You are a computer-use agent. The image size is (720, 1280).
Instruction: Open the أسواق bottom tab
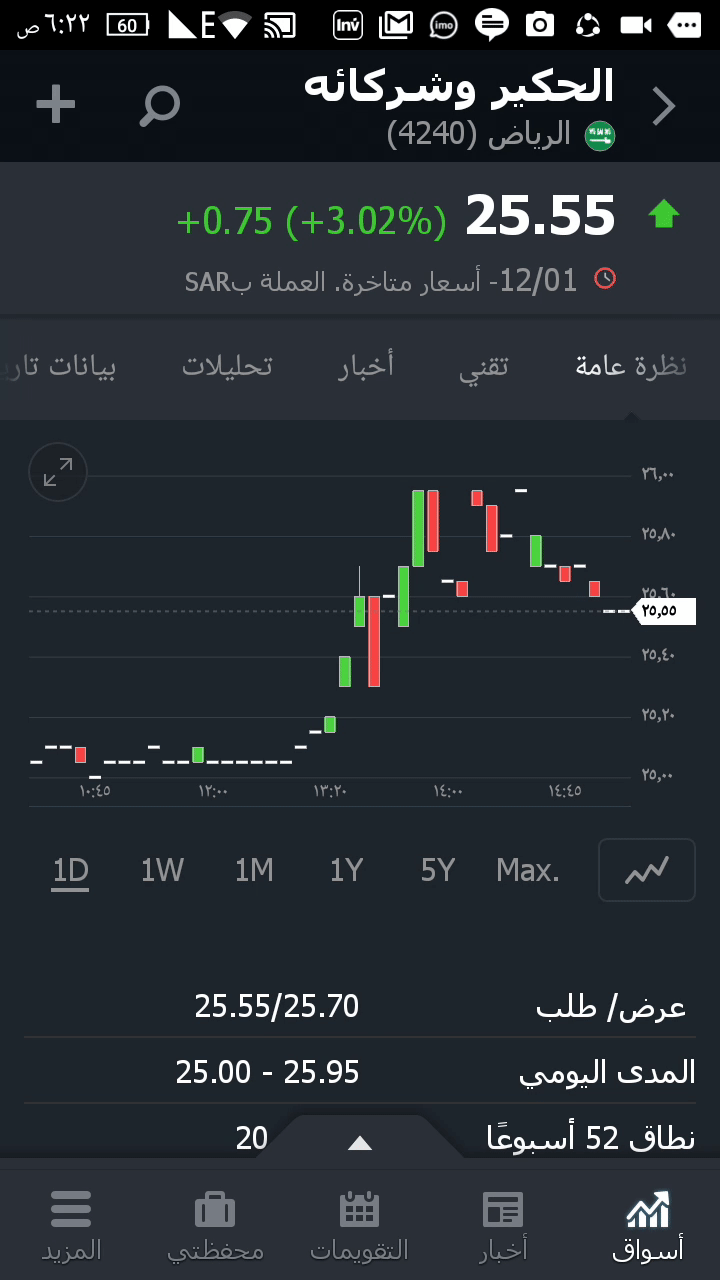647,1225
